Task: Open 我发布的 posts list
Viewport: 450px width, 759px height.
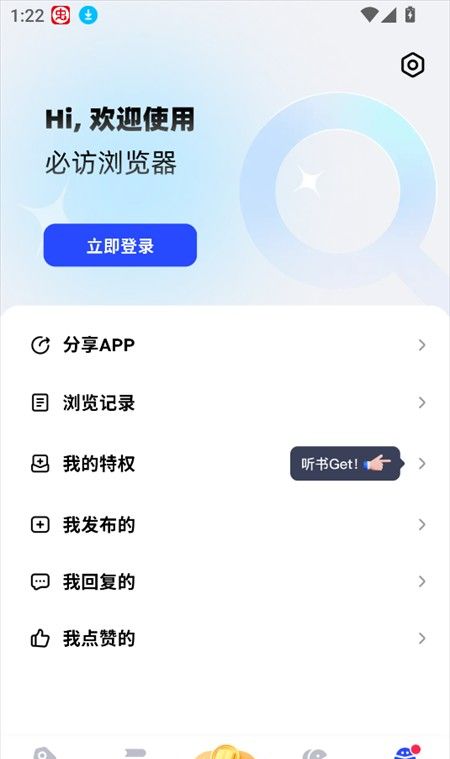Action: pyautogui.click(x=225, y=525)
